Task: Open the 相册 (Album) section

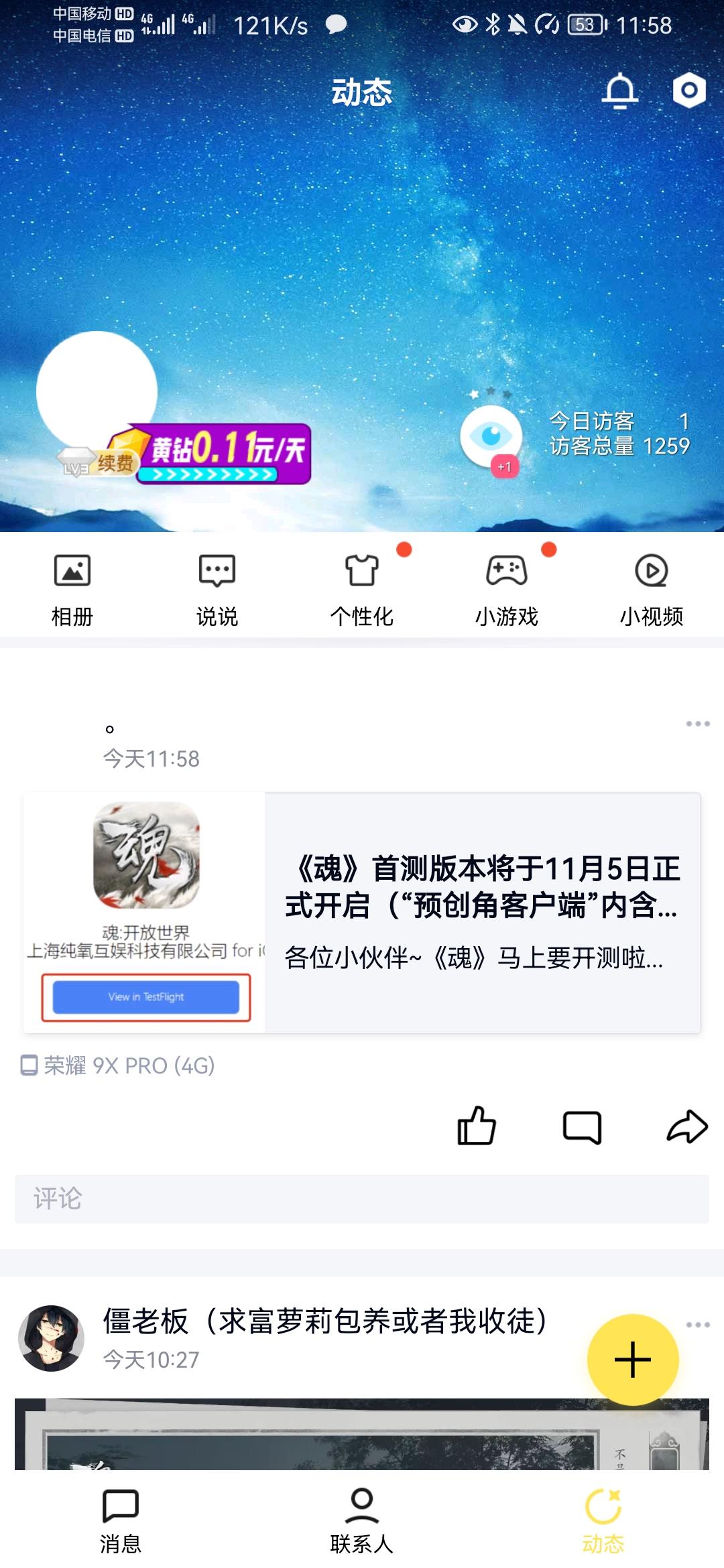Action: pyautogui.click(x=72, y=586)
